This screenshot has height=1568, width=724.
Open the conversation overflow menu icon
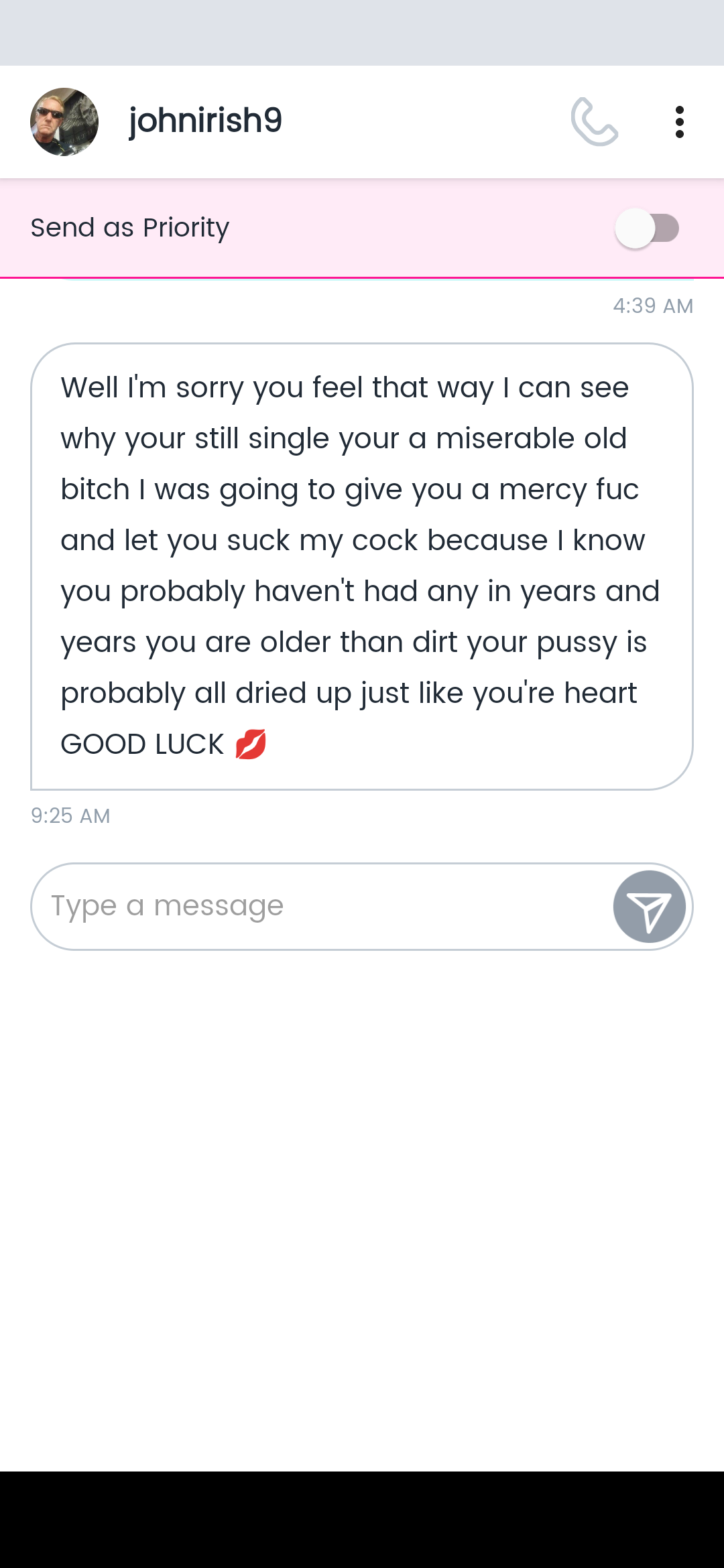click(680, 121)
